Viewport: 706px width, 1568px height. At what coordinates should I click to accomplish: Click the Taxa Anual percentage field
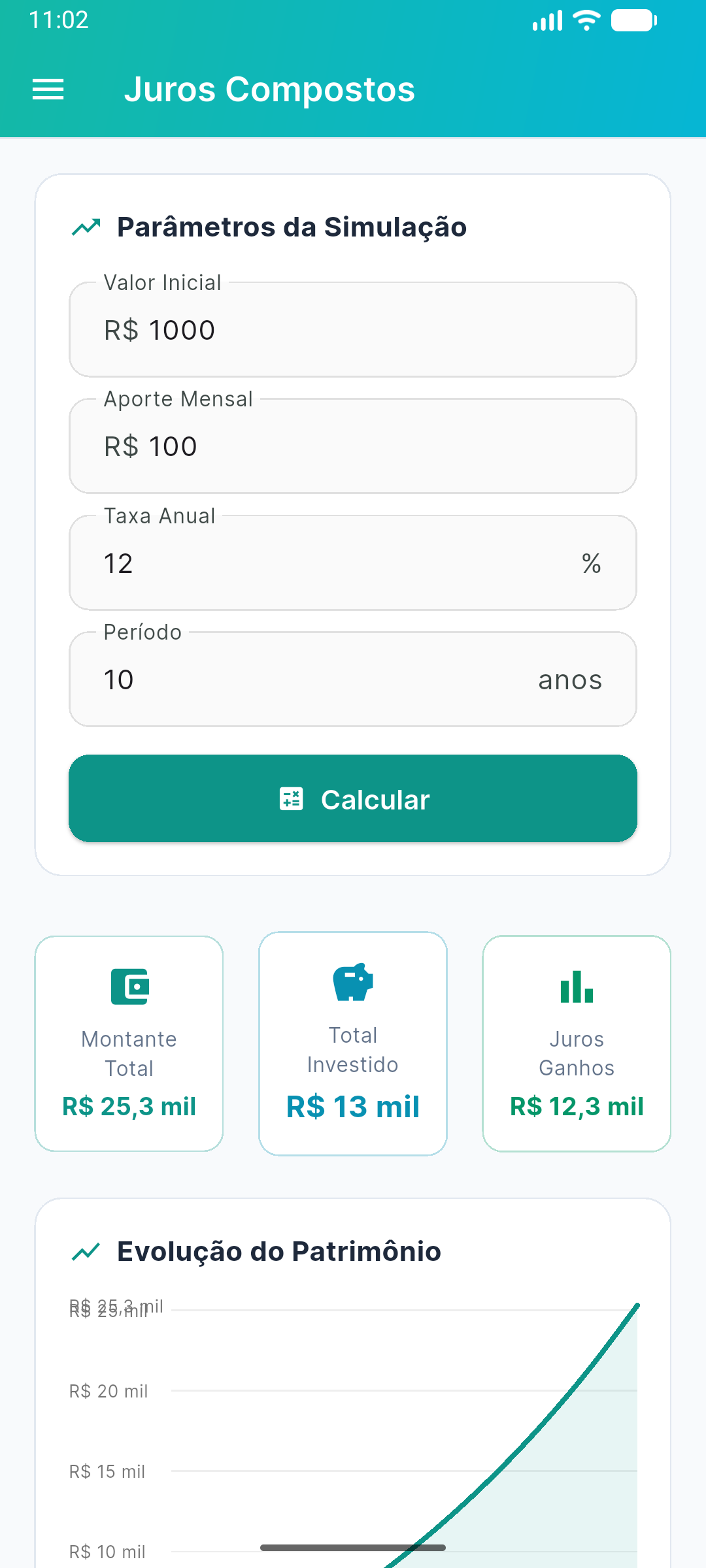[353, 563]
